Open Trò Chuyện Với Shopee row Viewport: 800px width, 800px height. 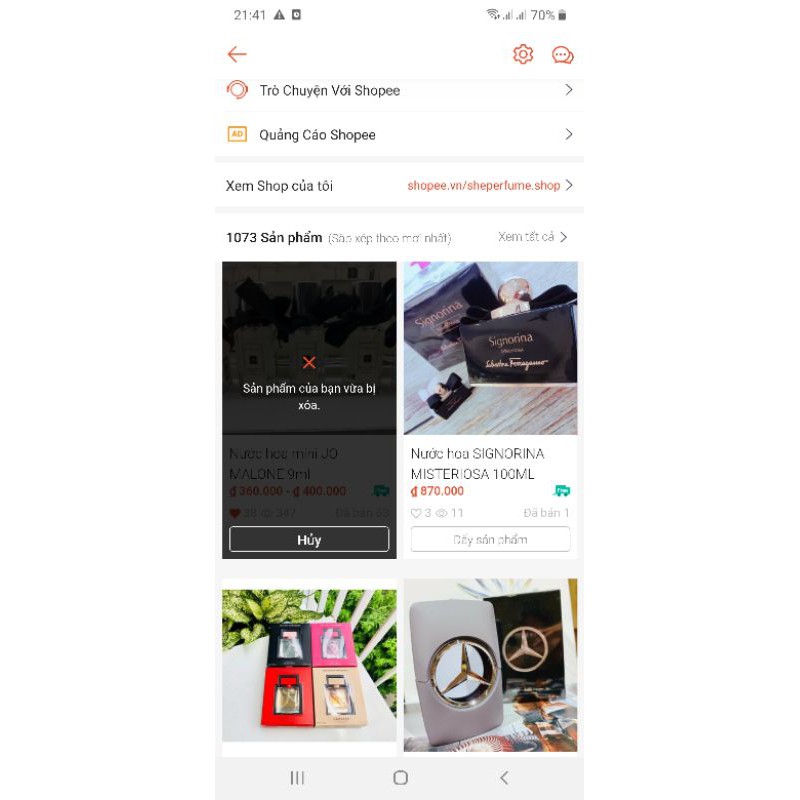(399, 90)
